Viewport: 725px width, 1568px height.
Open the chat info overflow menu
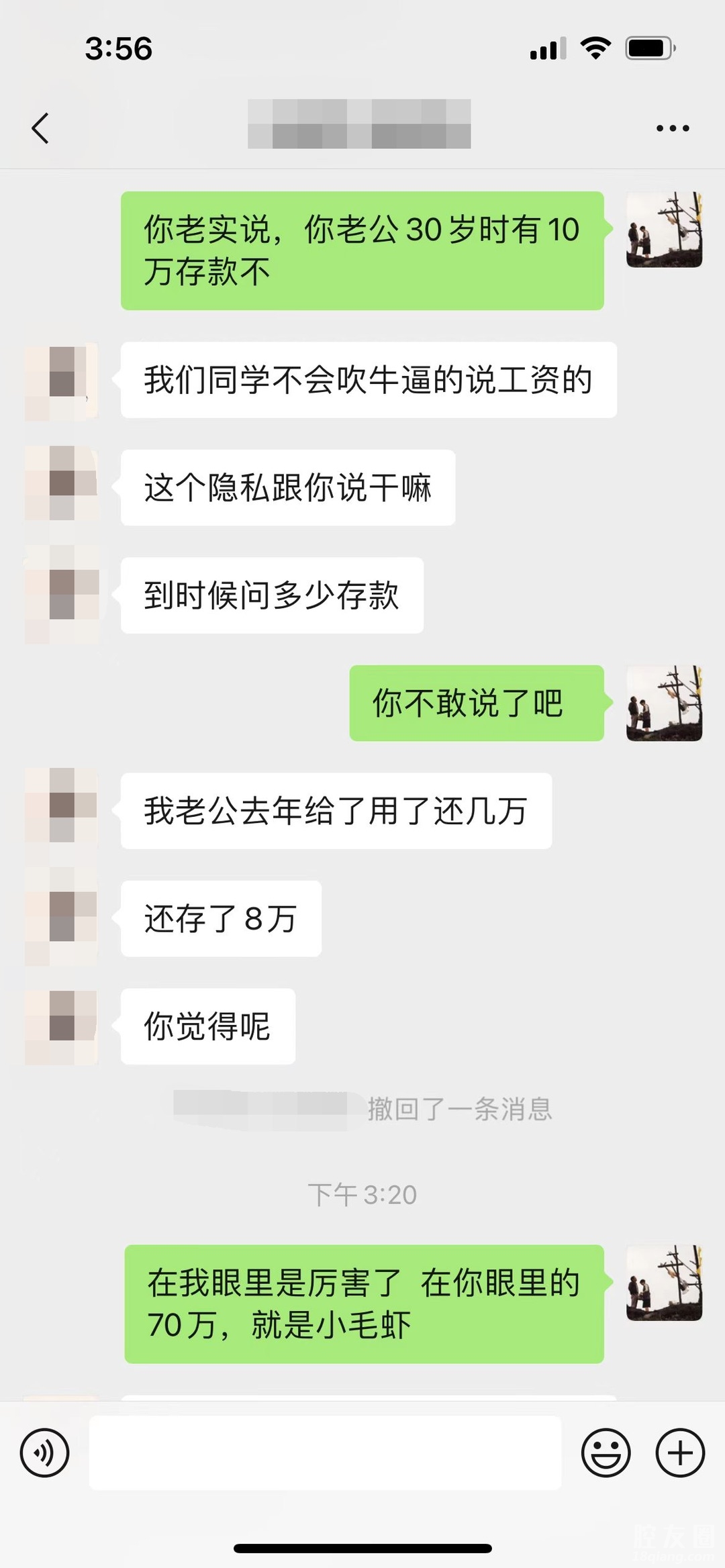(x=673, y=128)
